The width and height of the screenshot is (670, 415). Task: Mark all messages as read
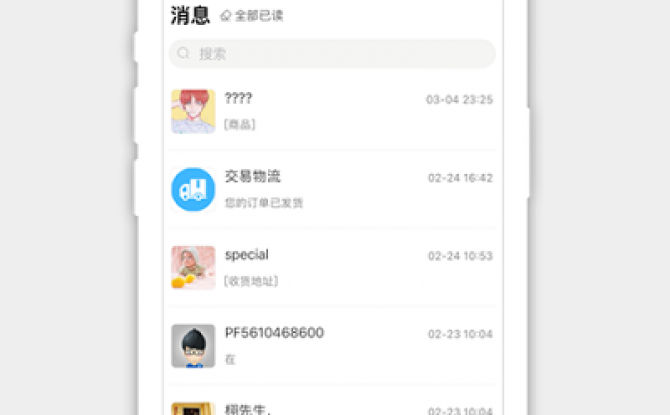pyautogui.click(x=251, y=16)
